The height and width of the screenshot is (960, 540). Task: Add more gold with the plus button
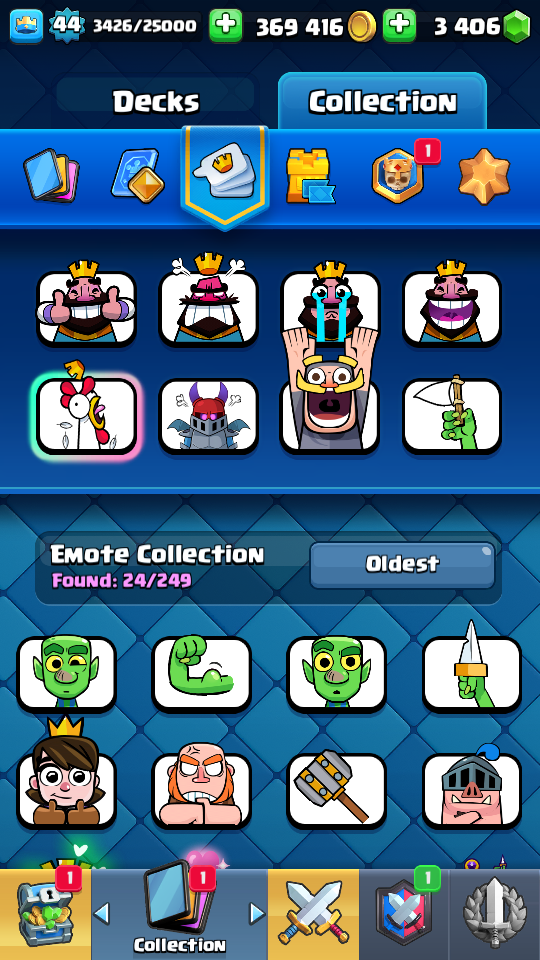225,26
